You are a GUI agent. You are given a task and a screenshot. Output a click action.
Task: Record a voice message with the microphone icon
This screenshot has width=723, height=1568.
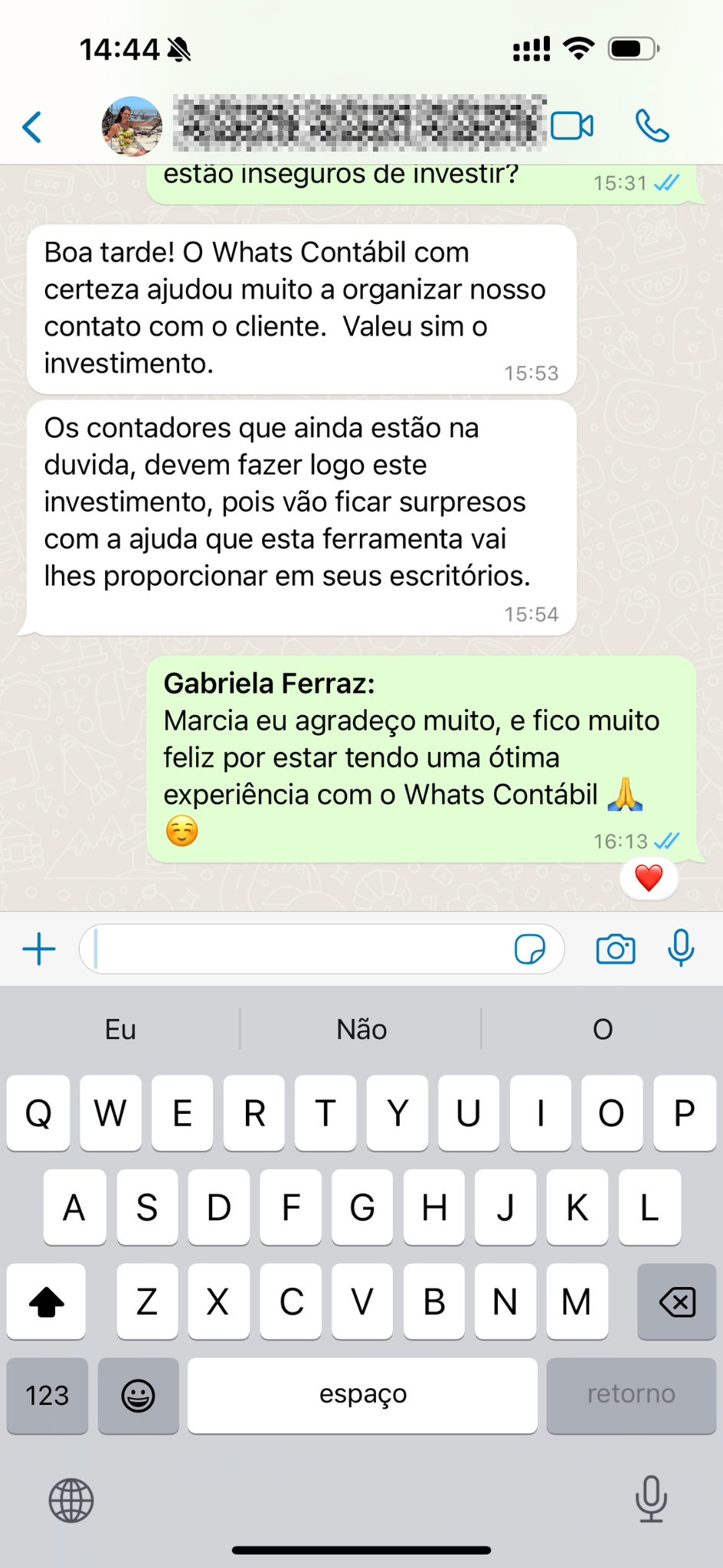681,948
